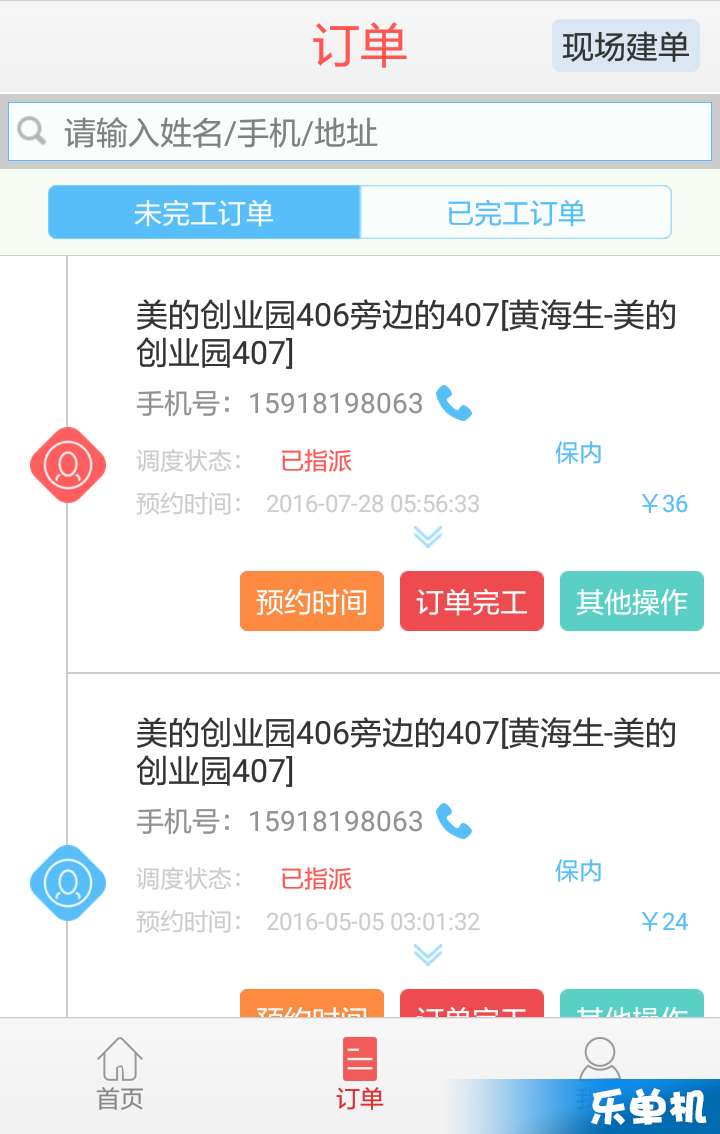
Task: Call the phone number on the ¥36 order
Action: 454,404
